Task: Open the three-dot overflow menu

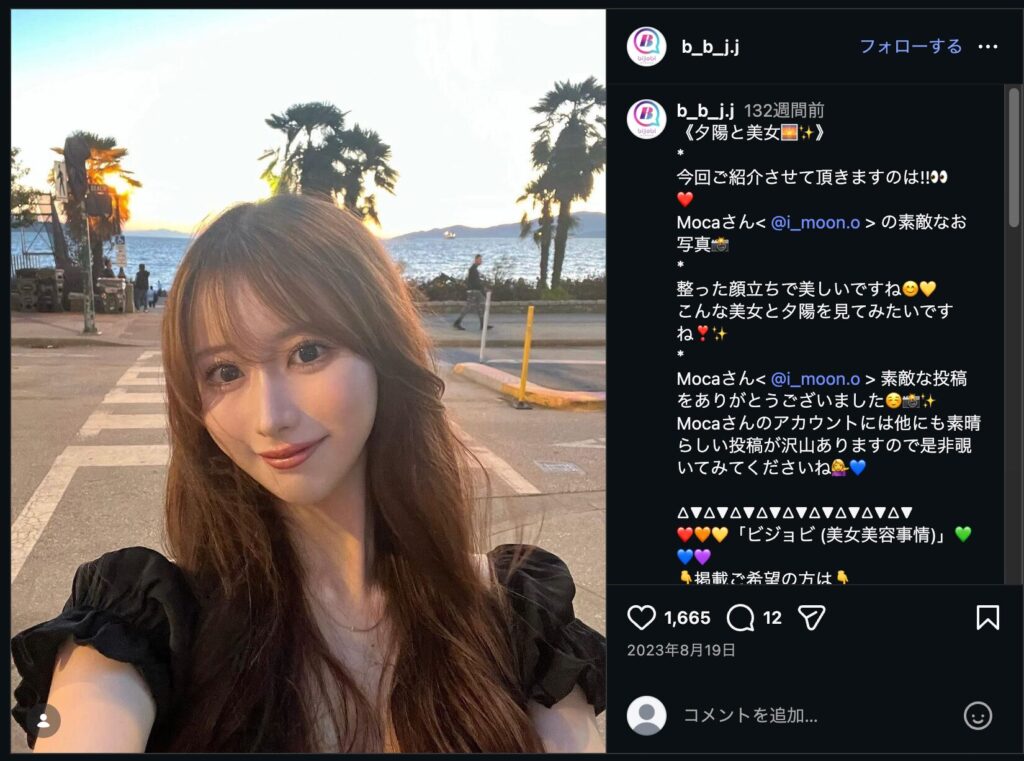Action: [988, 47]
